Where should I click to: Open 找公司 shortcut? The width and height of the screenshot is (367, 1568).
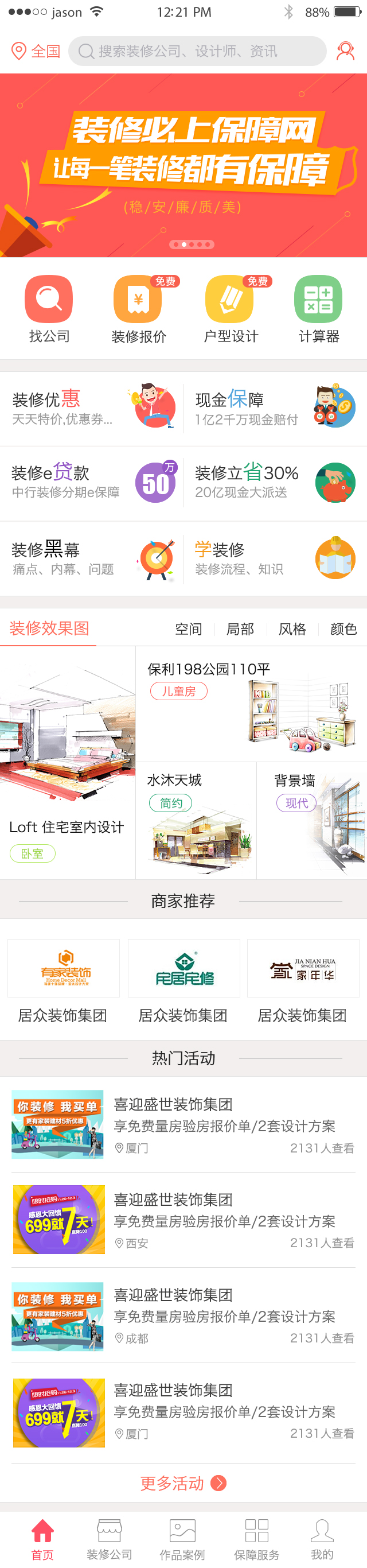[49, 309]
